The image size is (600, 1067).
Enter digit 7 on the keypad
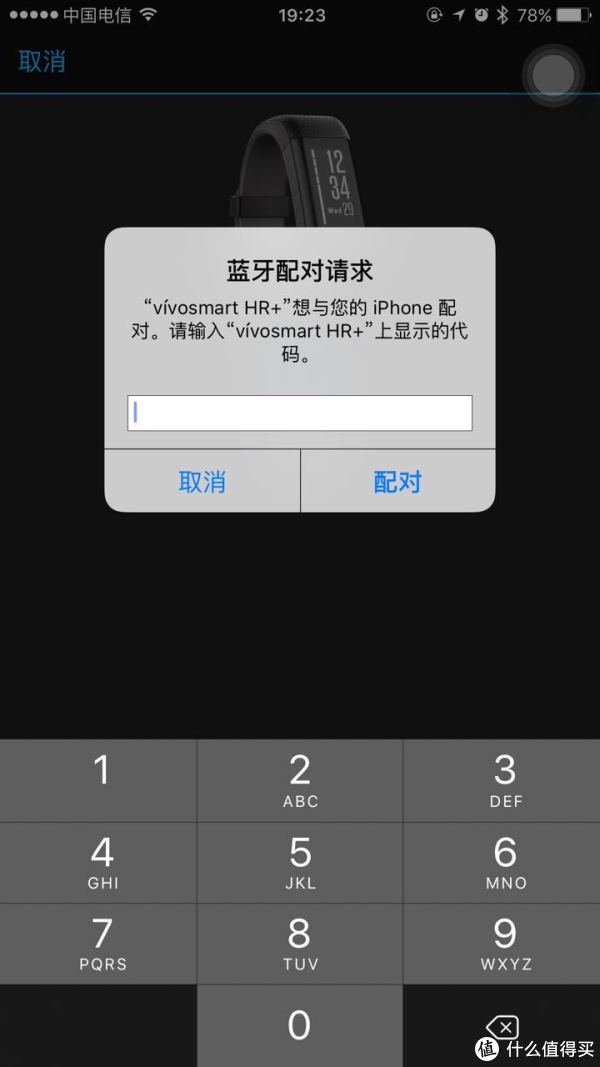(x=99, y=943)
